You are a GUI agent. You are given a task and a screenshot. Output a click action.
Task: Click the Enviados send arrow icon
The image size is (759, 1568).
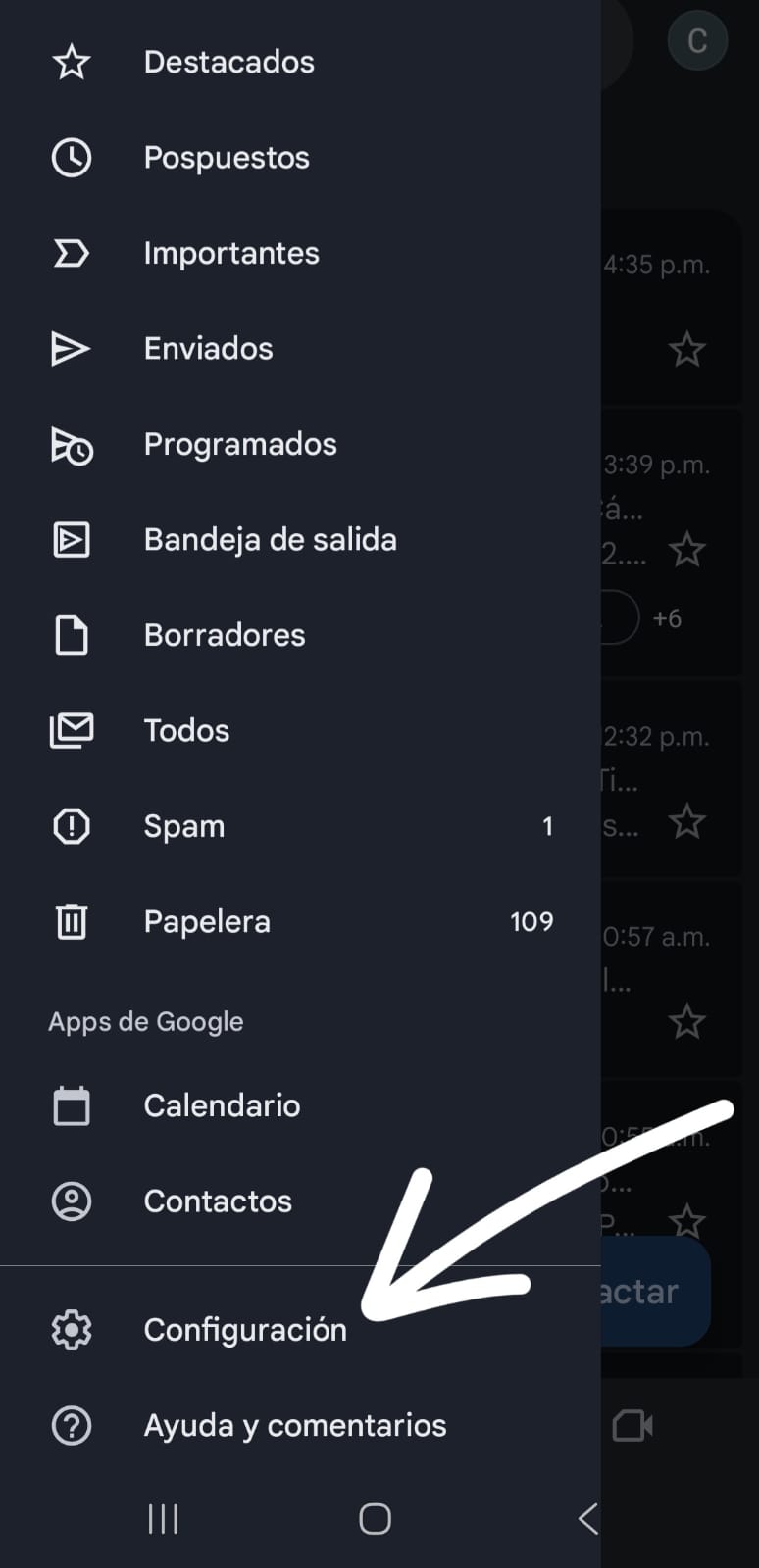(71, 349)
